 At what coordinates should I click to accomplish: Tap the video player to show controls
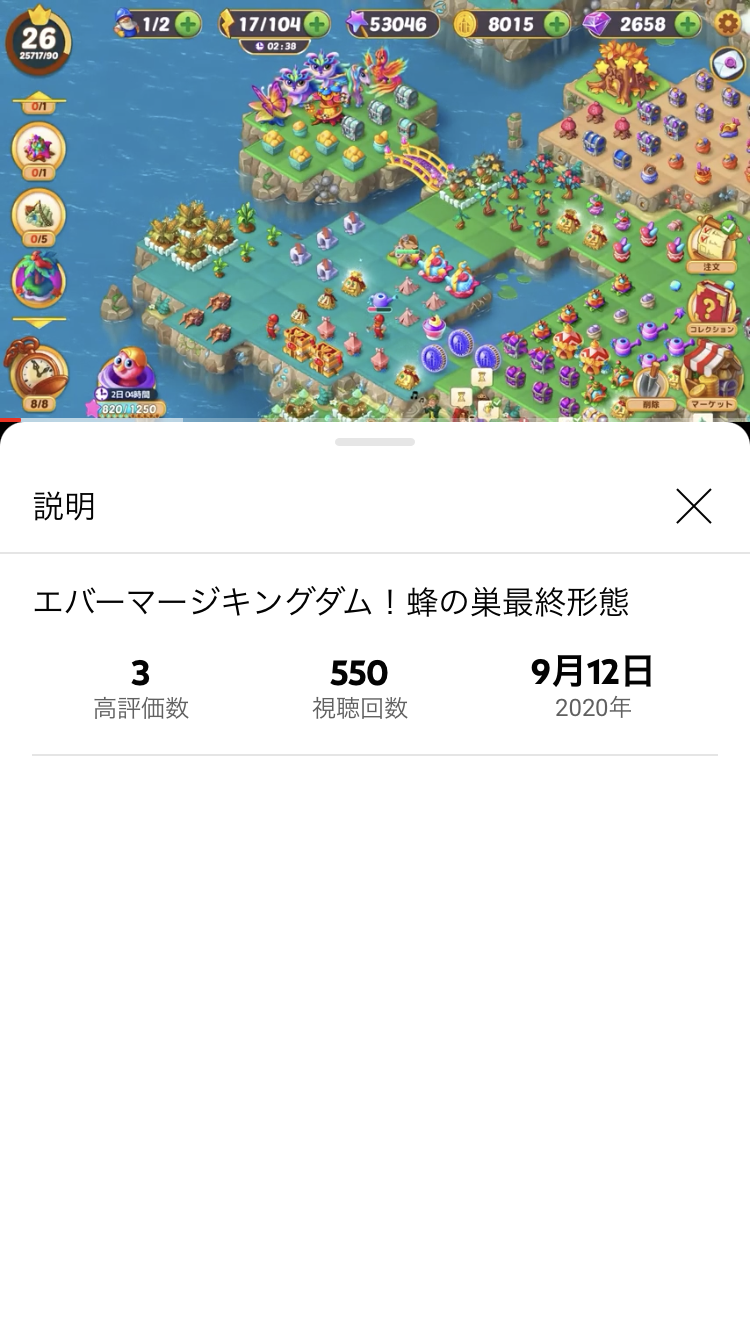pyautogui.click(x=375, y=210)
